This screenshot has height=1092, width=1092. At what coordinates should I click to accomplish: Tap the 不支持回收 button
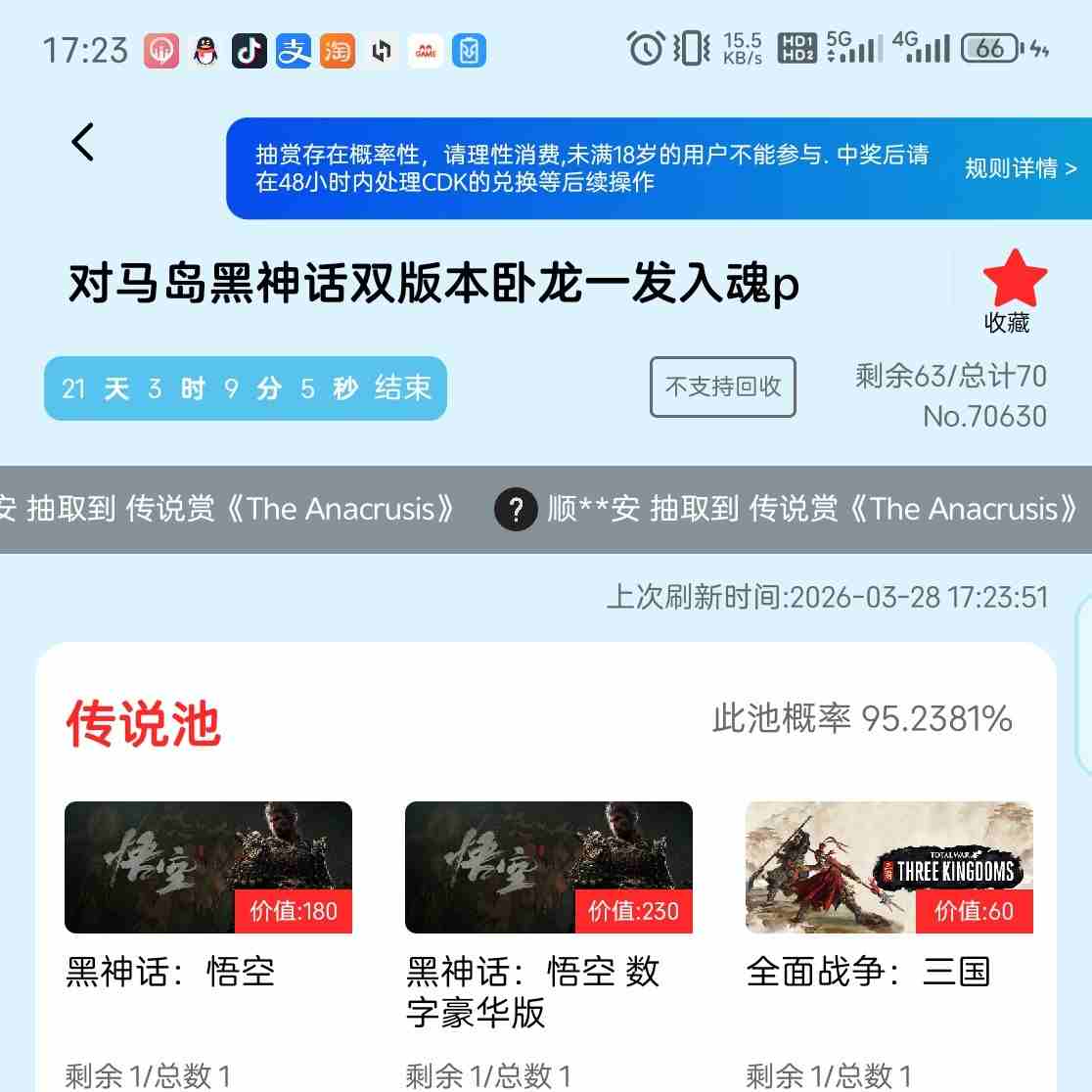pyautogui.click(x=723, y=387)
